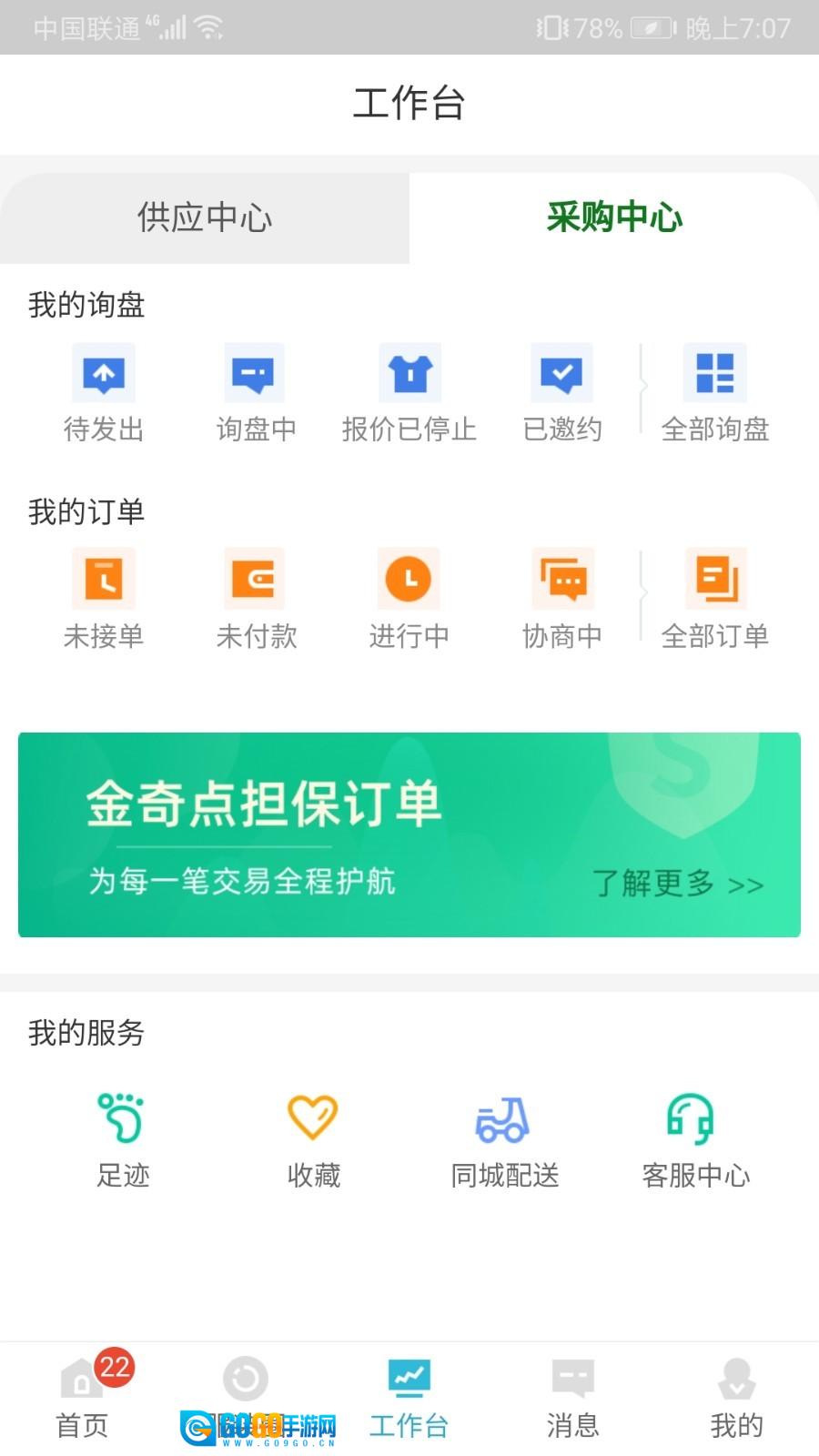The width and height of the screenshot is (819, 1456).
Task: Contact 客服中心
Action: tap(695, 1141)
